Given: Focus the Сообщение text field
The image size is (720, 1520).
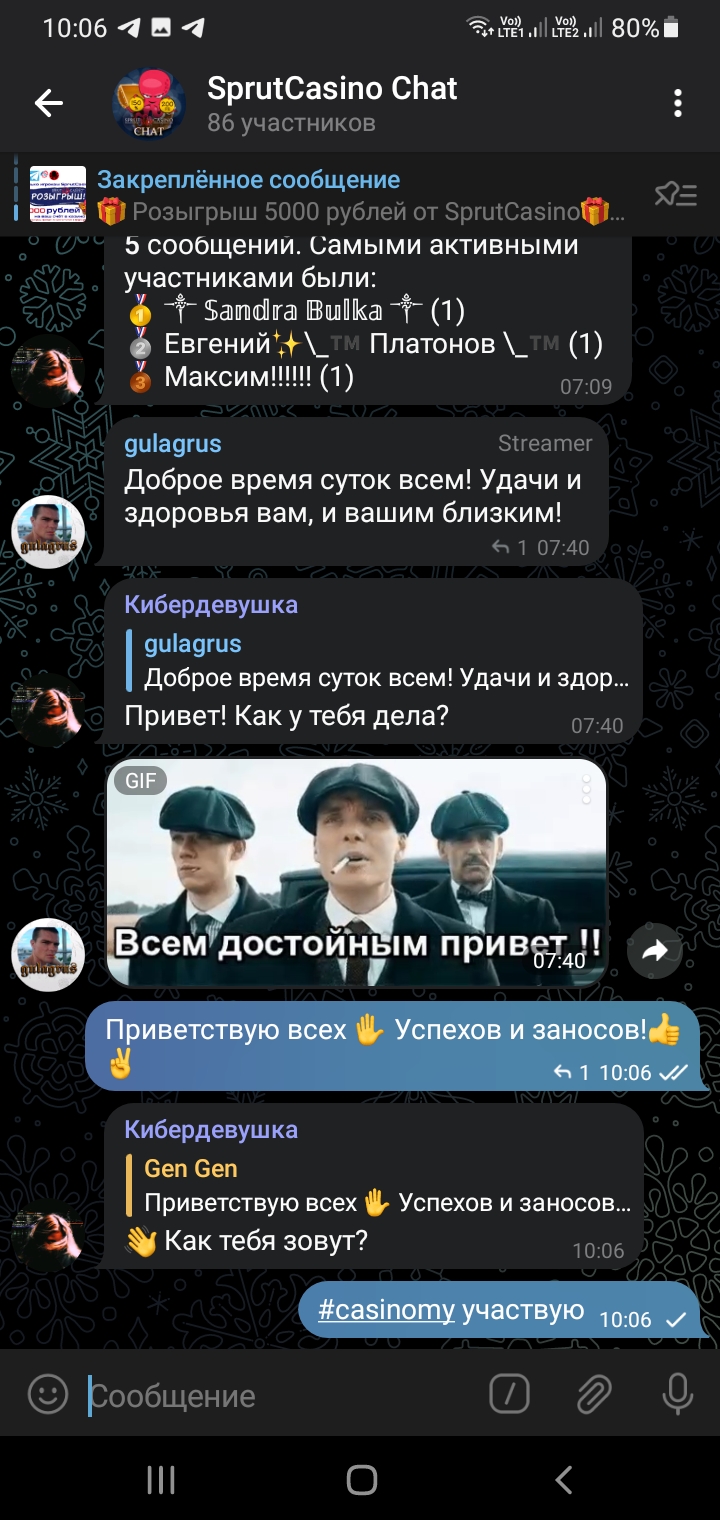Looking at the screenshot, I should point(280,1396).
